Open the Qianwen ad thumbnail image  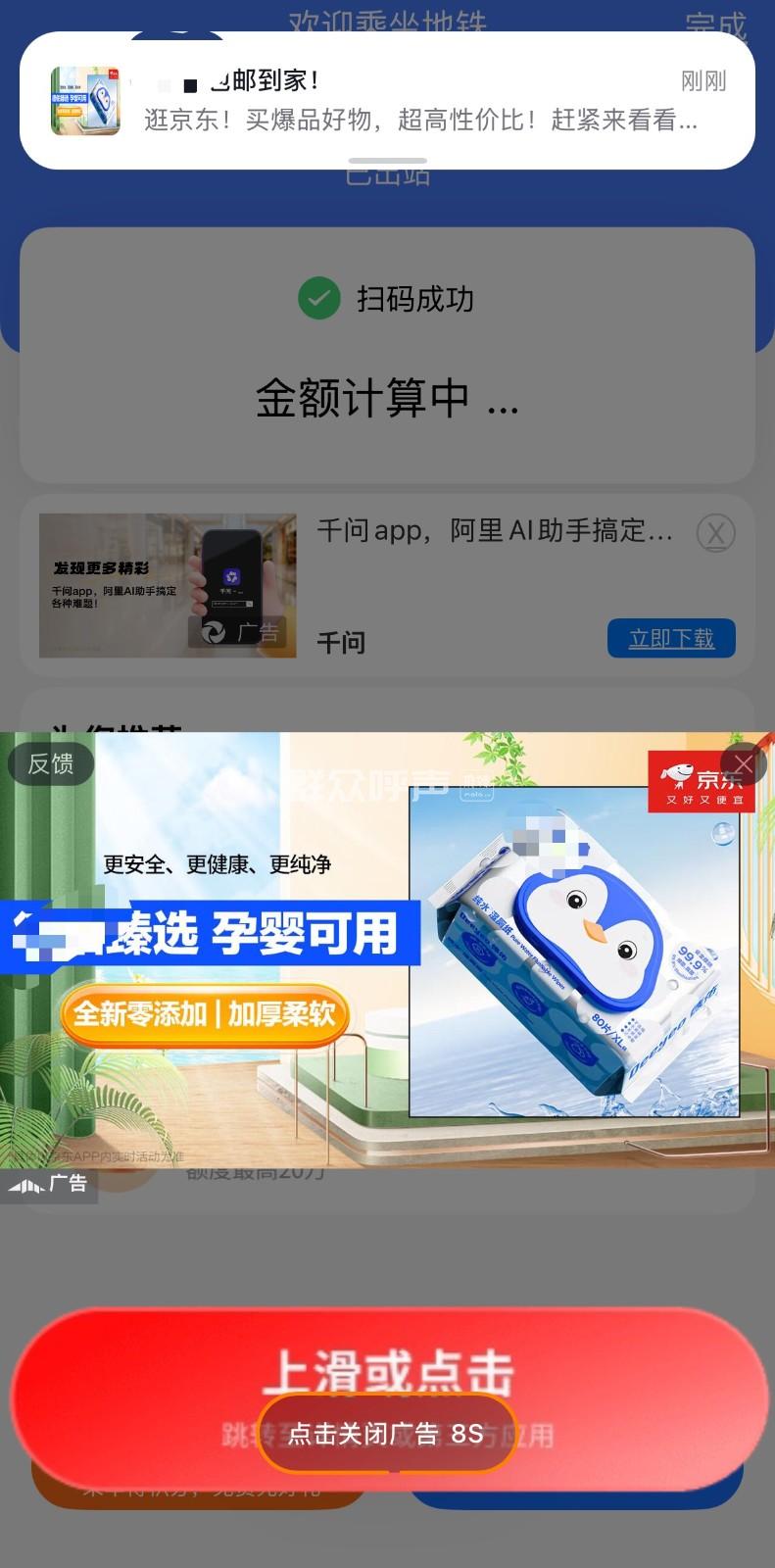point(168,585)
